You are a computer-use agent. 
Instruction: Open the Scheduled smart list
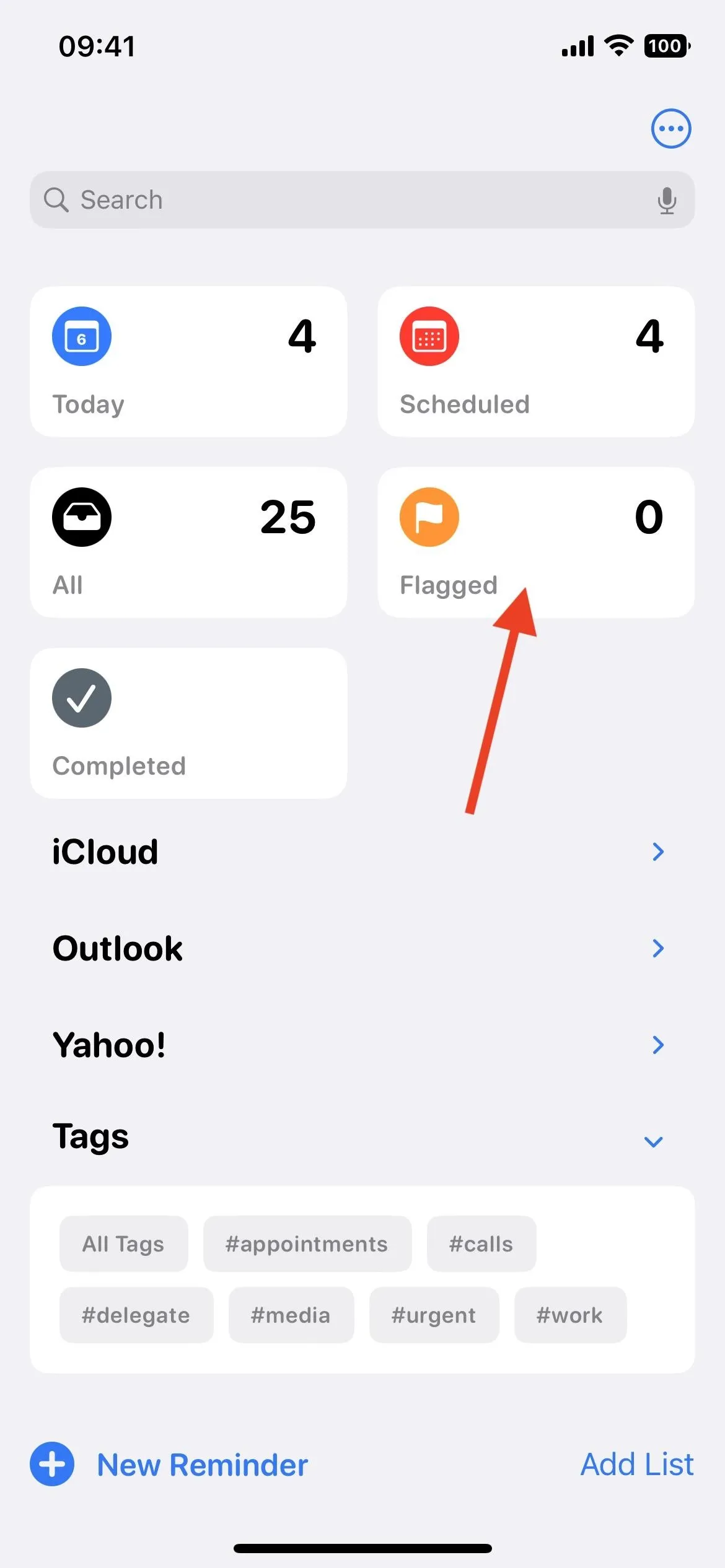coord(536,362)
